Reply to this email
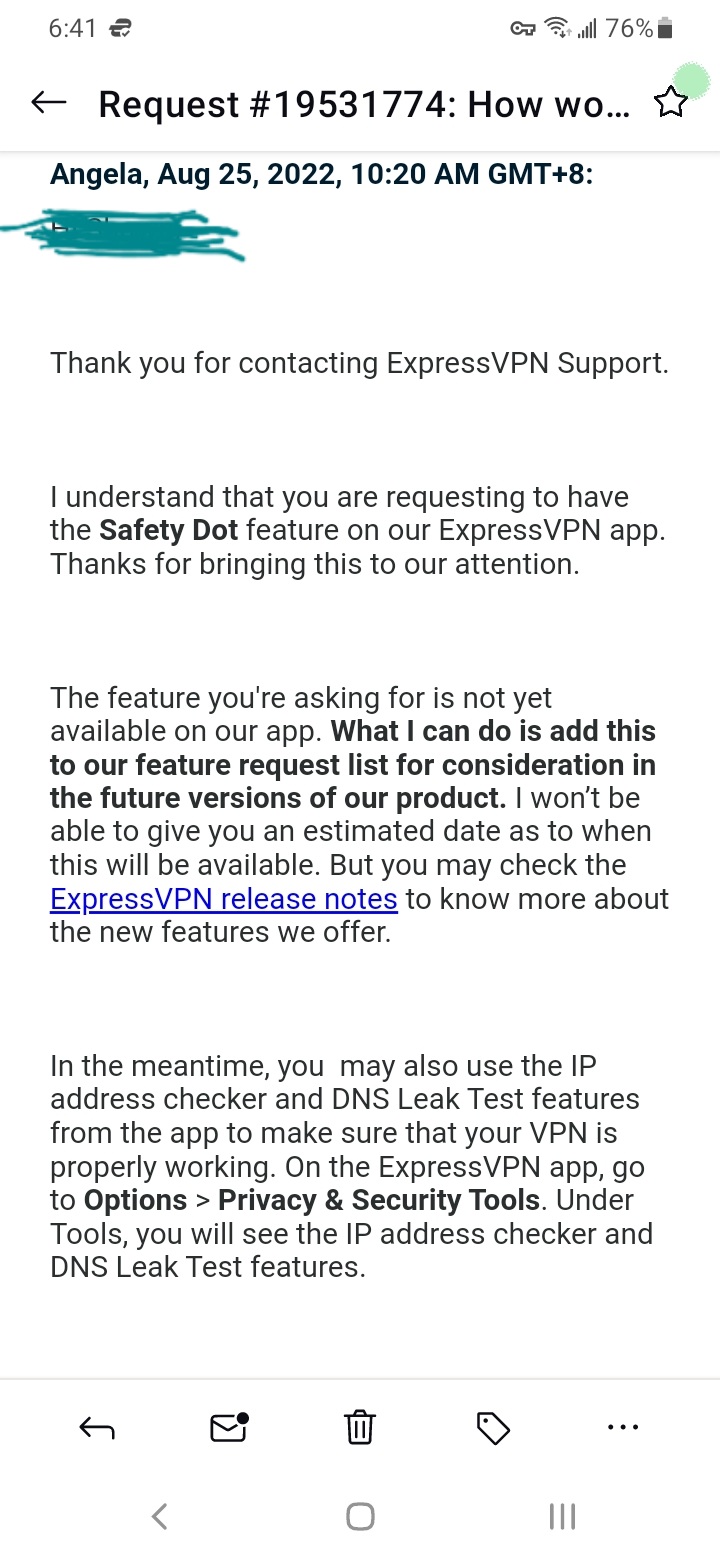This screenshot has height=1560, width=720. point(97,1429)
